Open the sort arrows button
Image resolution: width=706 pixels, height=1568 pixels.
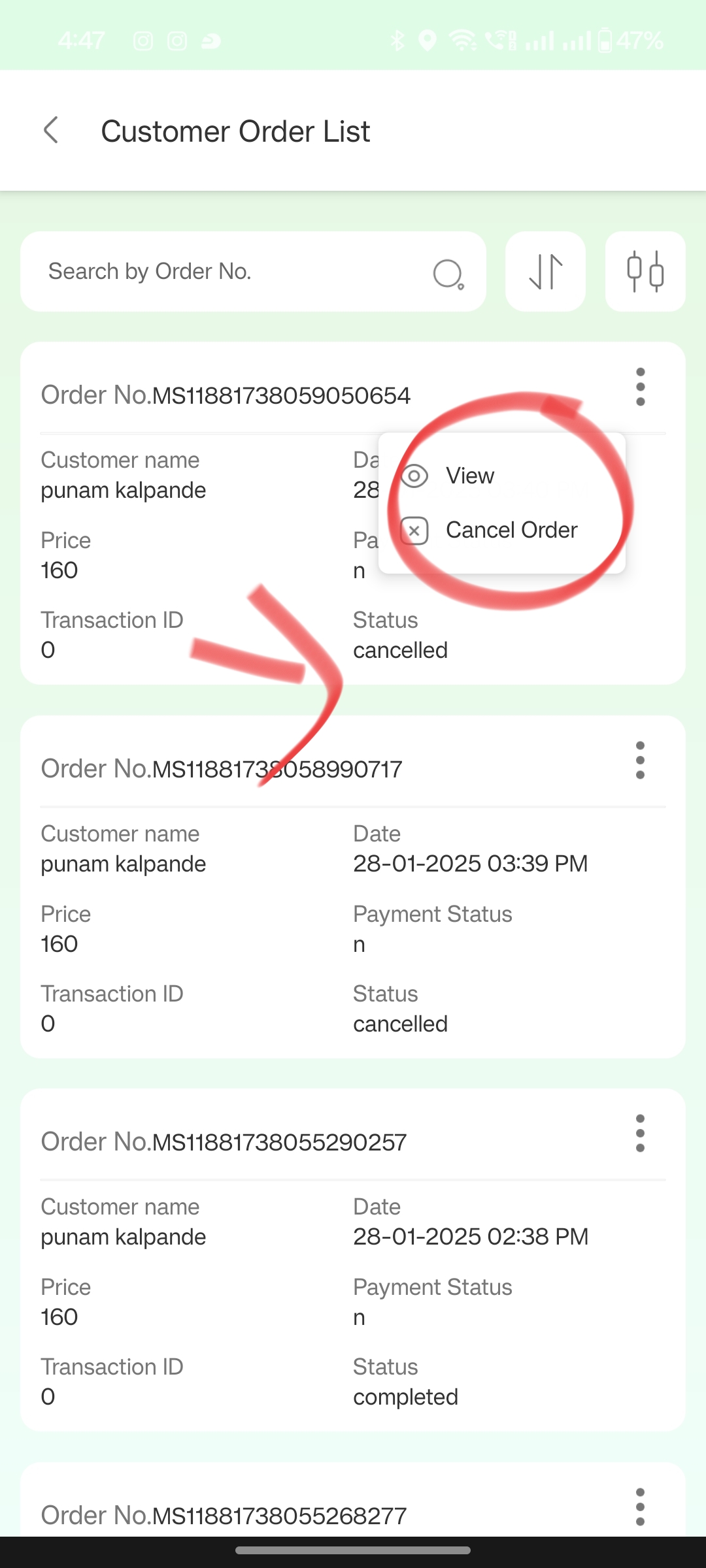[x=545, y=271]
